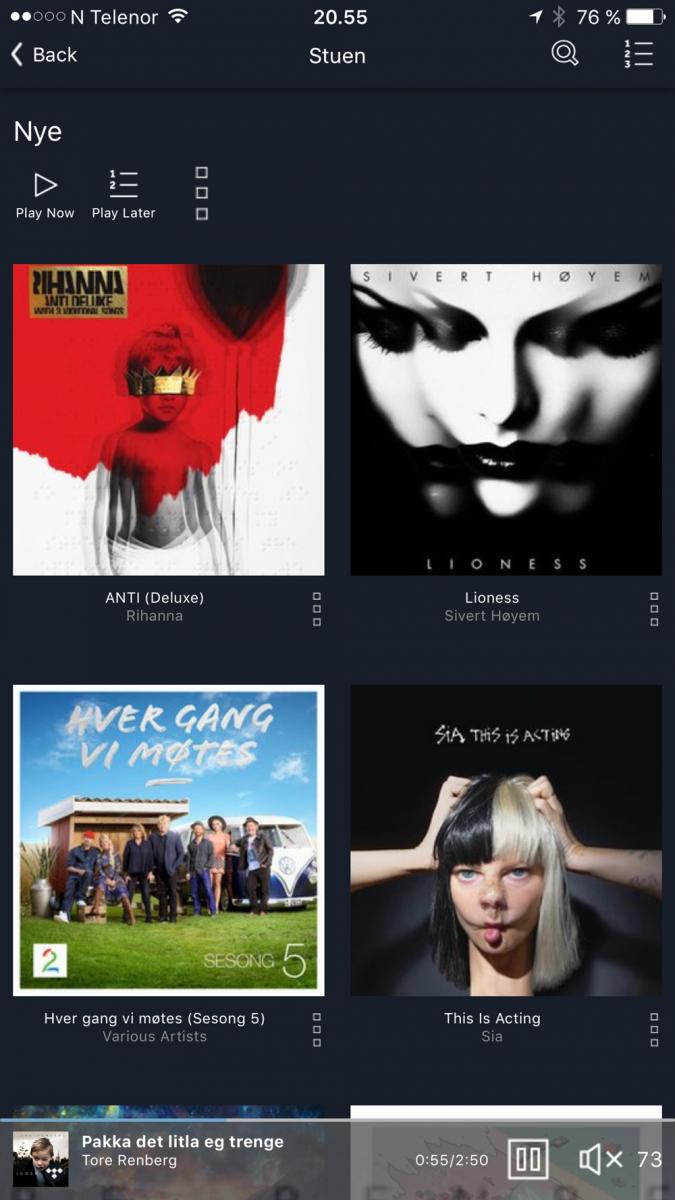Open the play queue list icon
Viewport: 675px width, 1200px height.
point(638,54)
